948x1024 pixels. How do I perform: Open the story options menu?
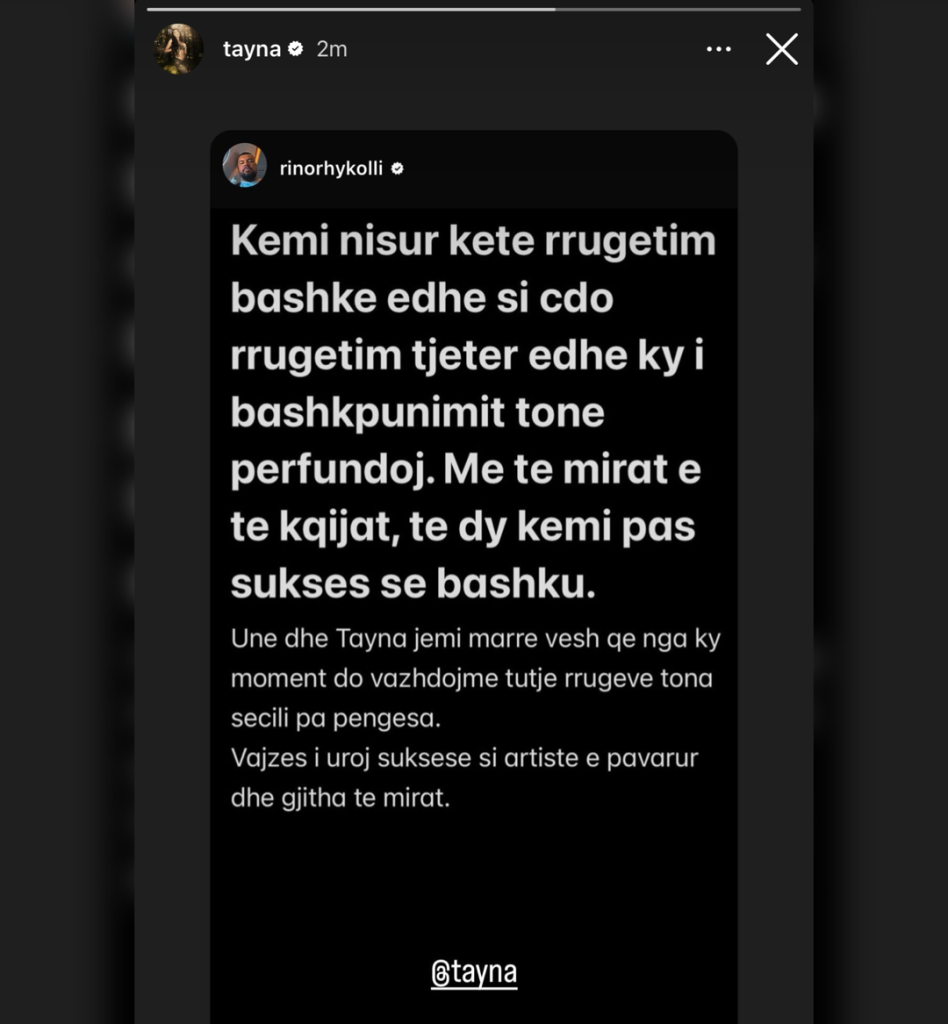pyautogui.click(x=718, y=49)
